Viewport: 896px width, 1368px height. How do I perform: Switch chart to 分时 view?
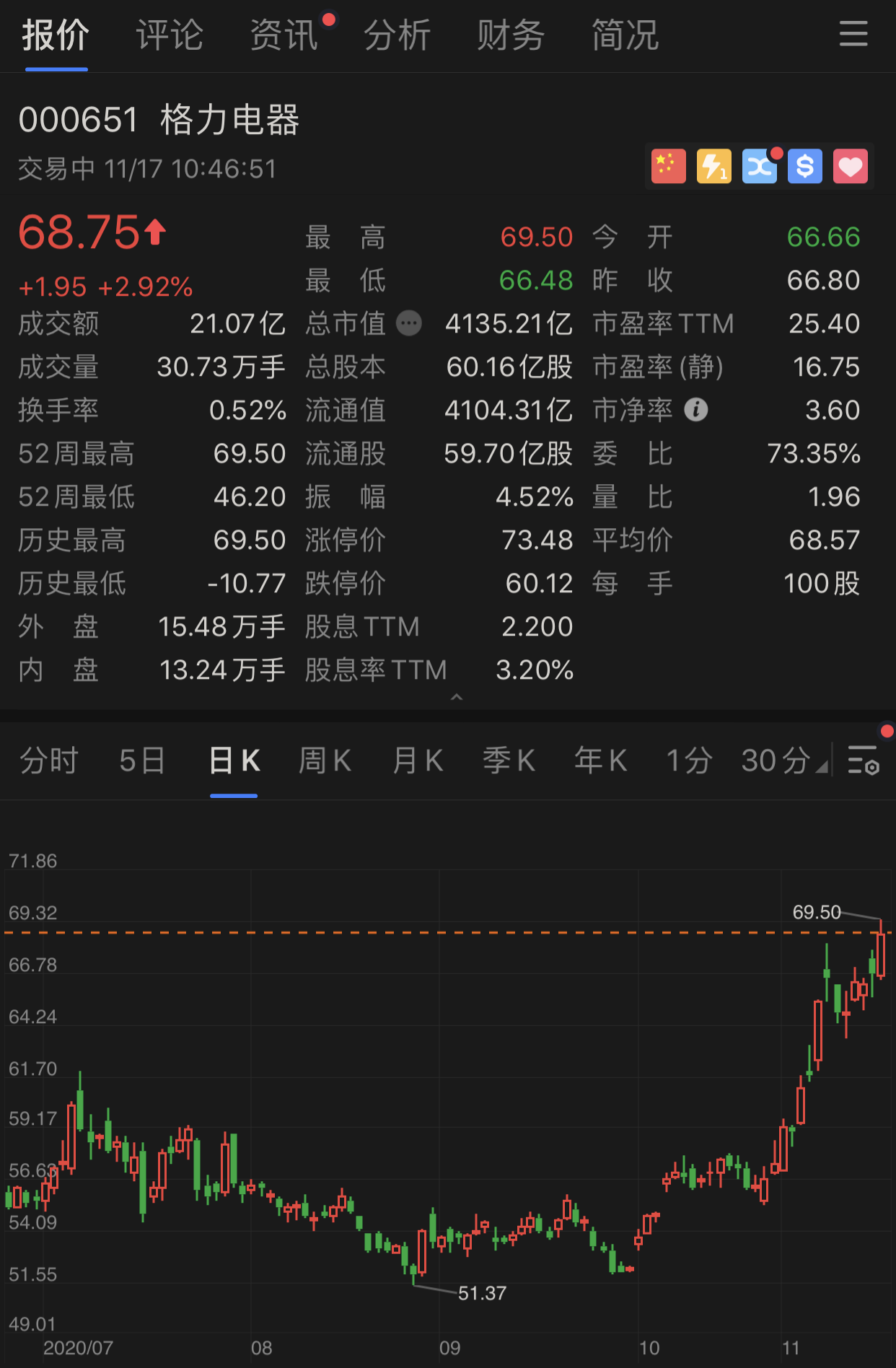point(49,760)
